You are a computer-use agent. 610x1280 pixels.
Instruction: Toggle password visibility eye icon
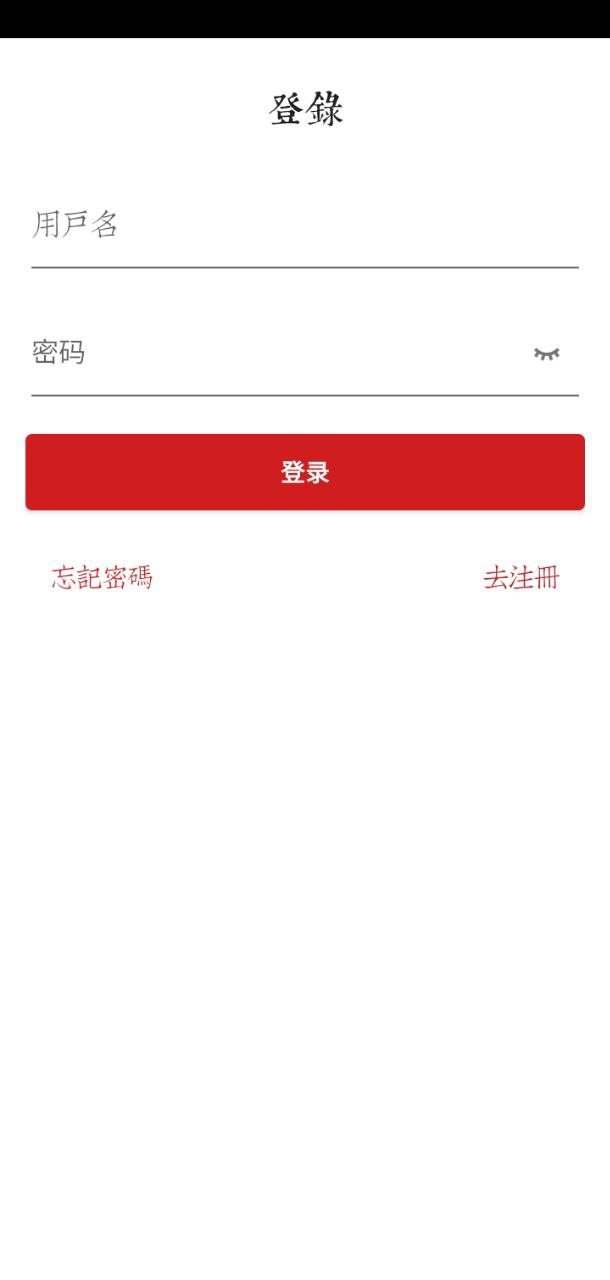pyautogui.click(x=546, y=354)
